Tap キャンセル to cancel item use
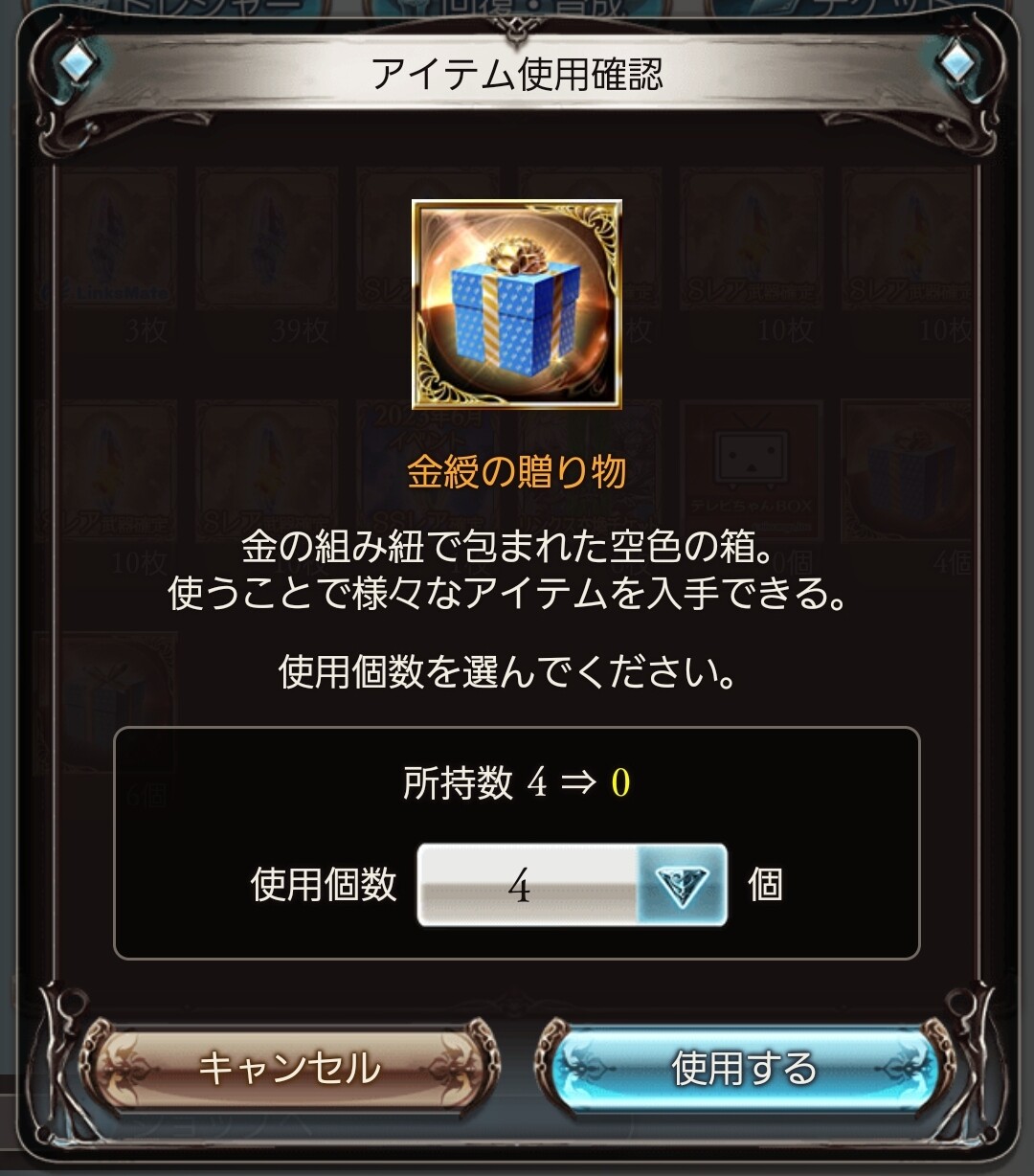 [x=289, y=1067]
